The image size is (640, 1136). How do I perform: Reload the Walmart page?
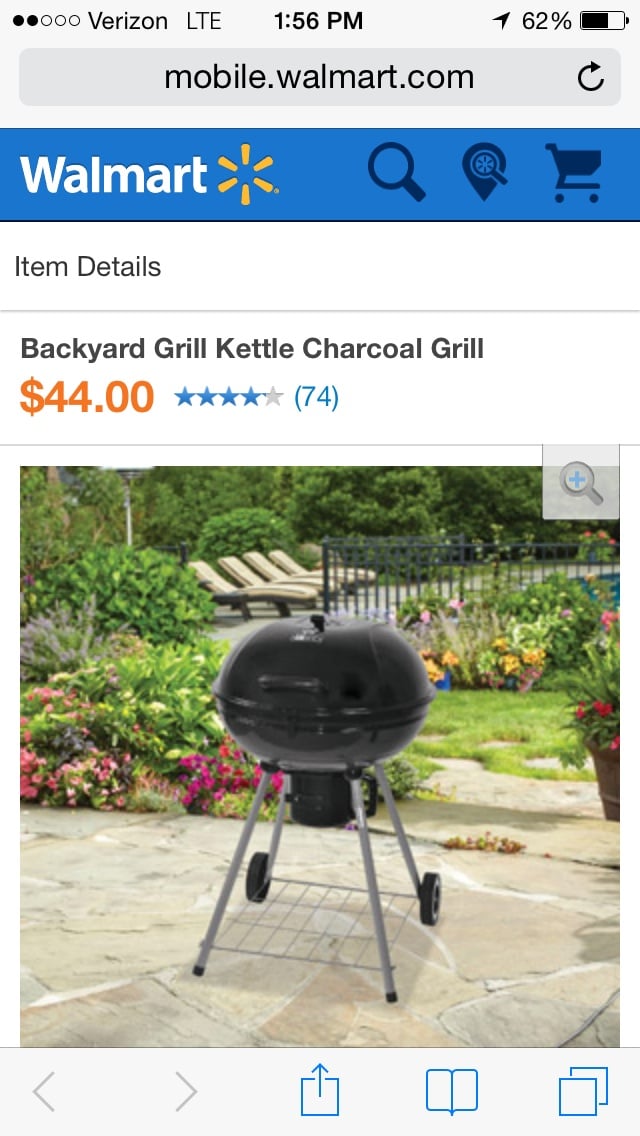click(x=591, y=77)
